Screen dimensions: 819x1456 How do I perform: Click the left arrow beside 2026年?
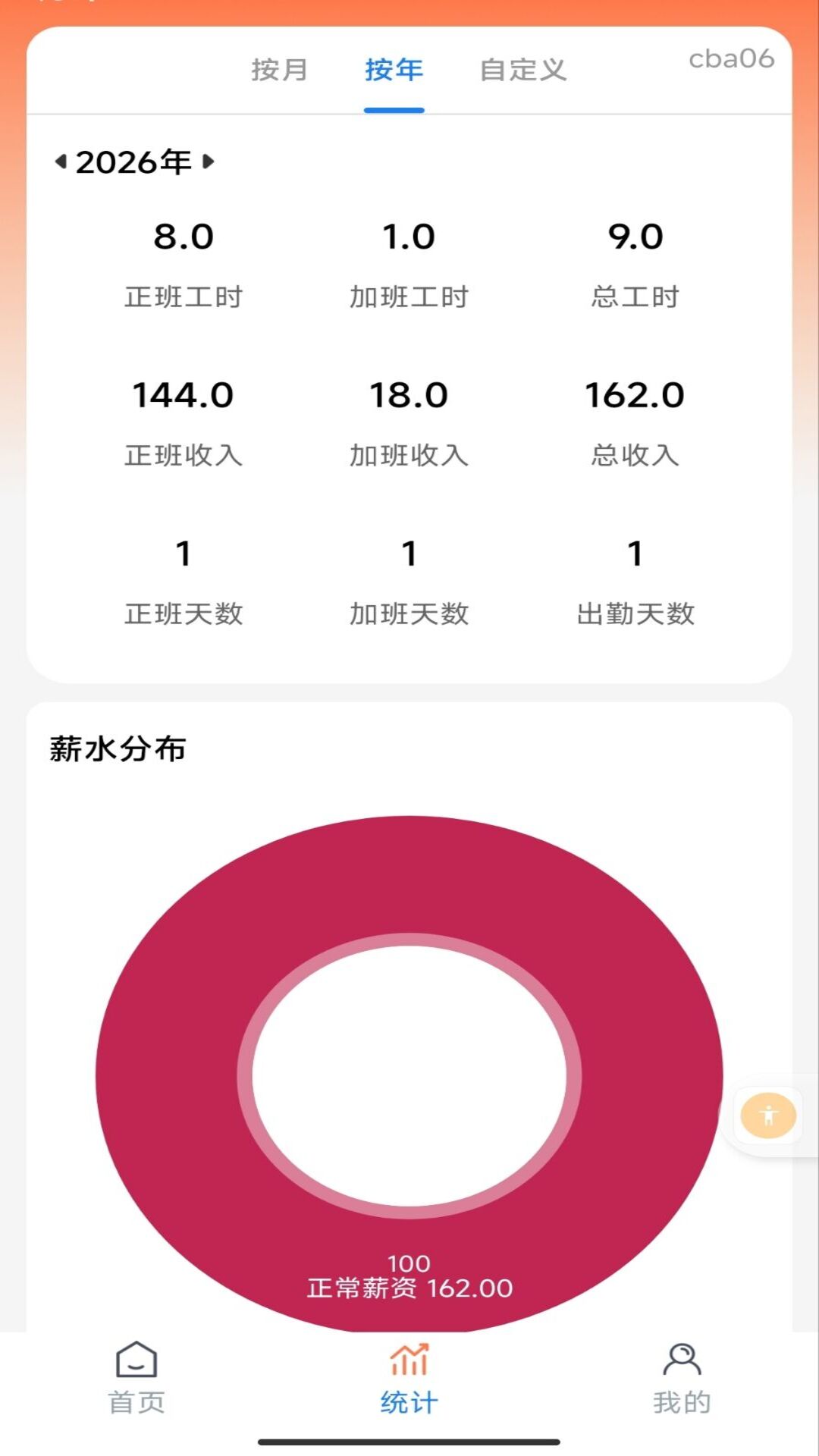[x=61, y=161]
